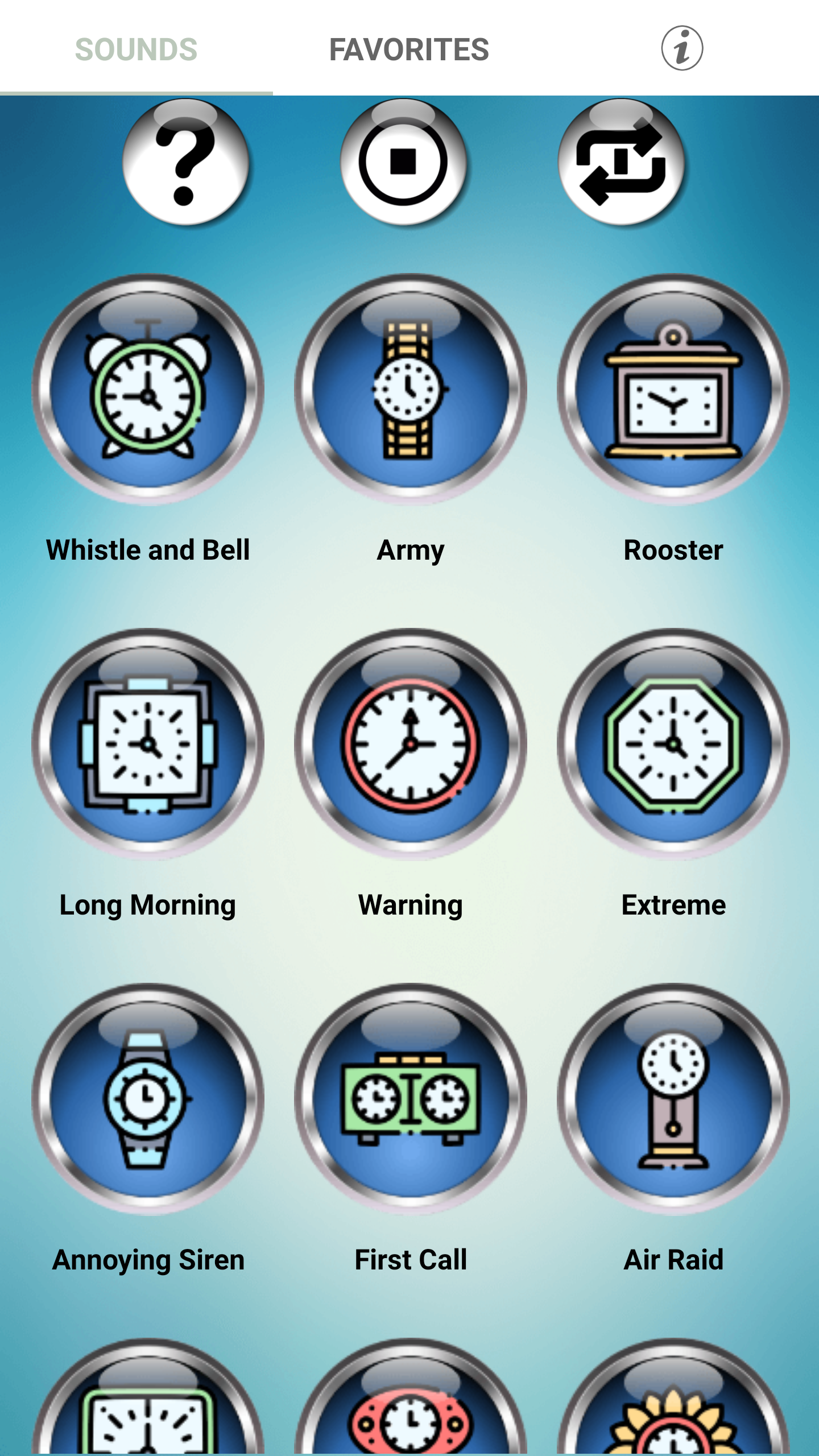The image size is (819, 1456).
Task: Open the random sound question mark button
Action: [188, 165]
